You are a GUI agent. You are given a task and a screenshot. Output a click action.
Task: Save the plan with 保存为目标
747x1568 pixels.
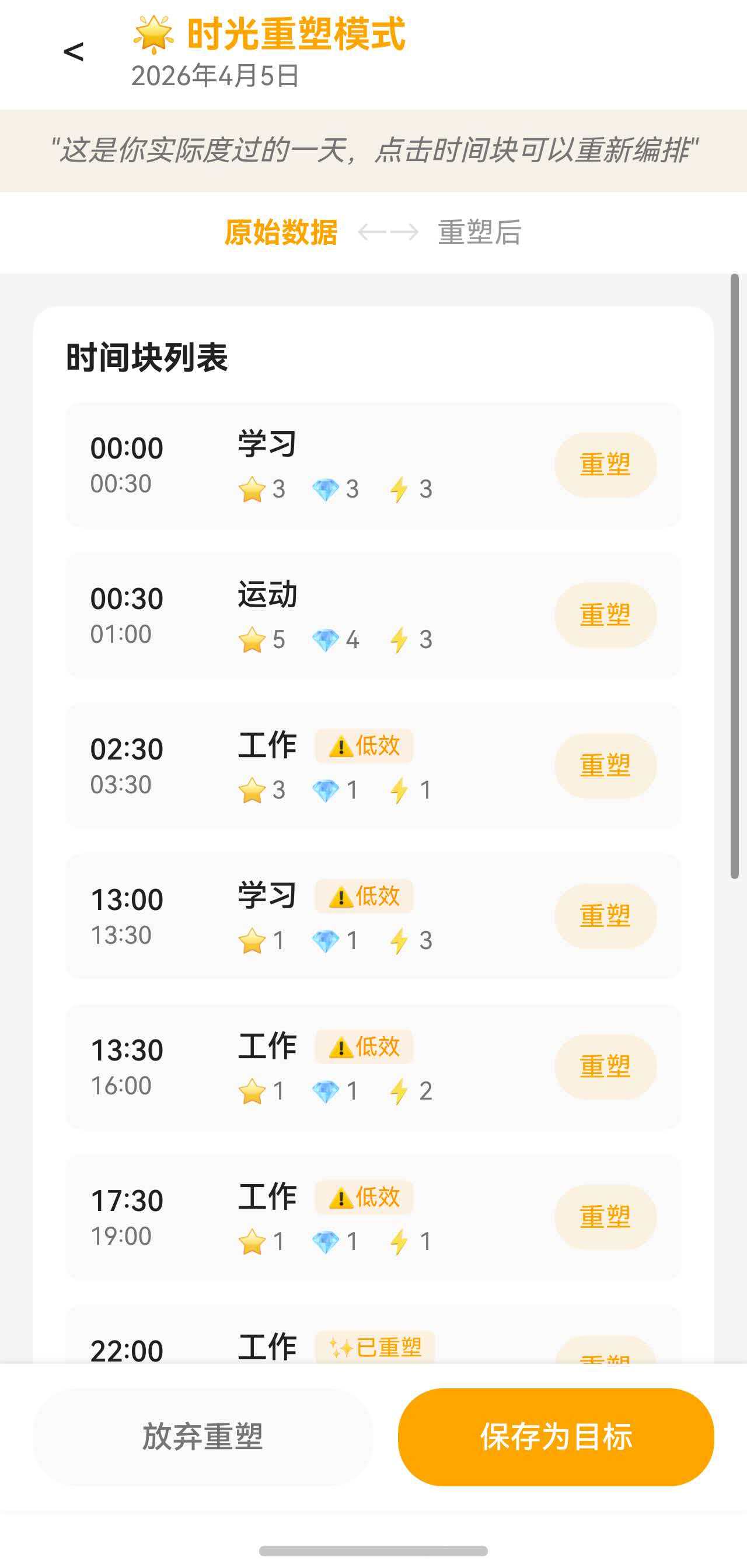(x=555, y=1437)
